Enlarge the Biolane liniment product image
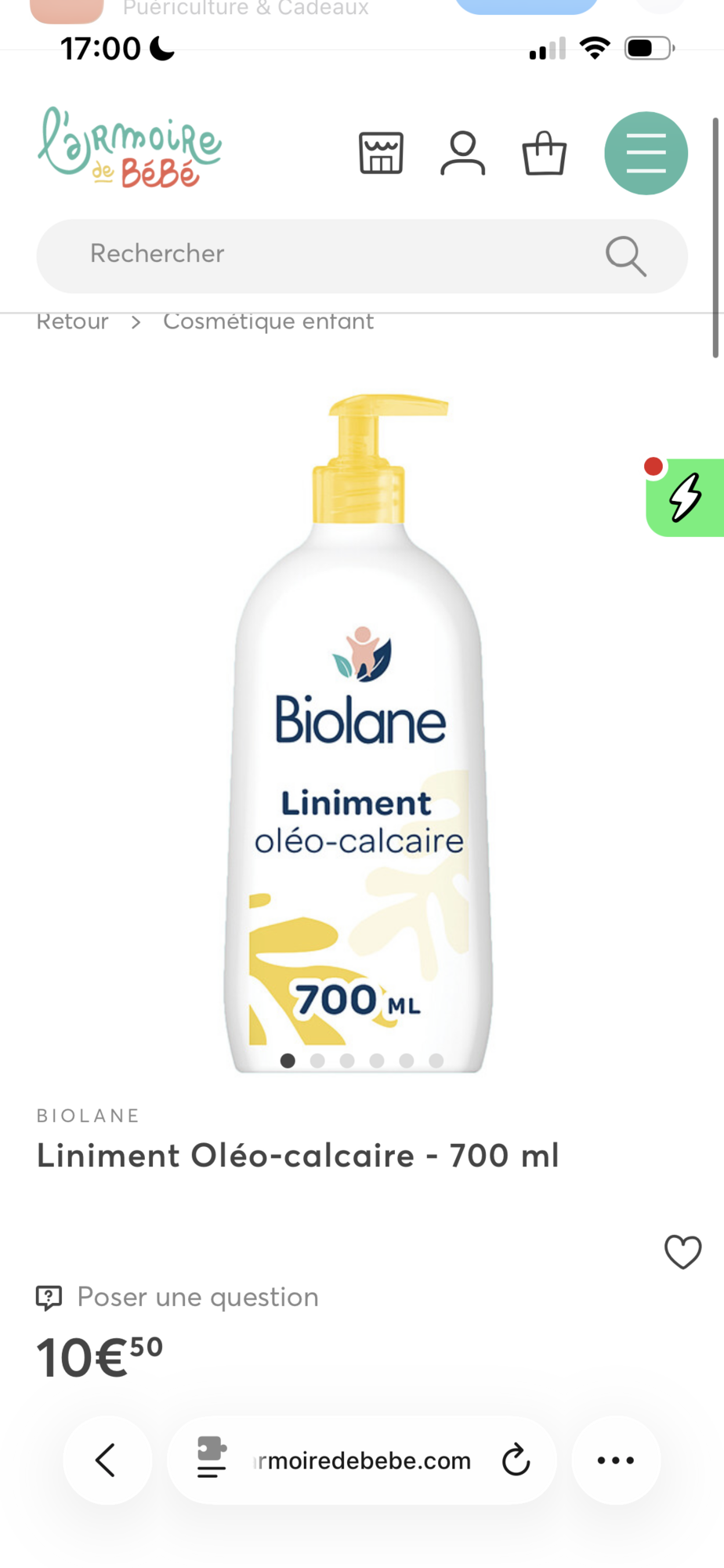 coord(360,729)
